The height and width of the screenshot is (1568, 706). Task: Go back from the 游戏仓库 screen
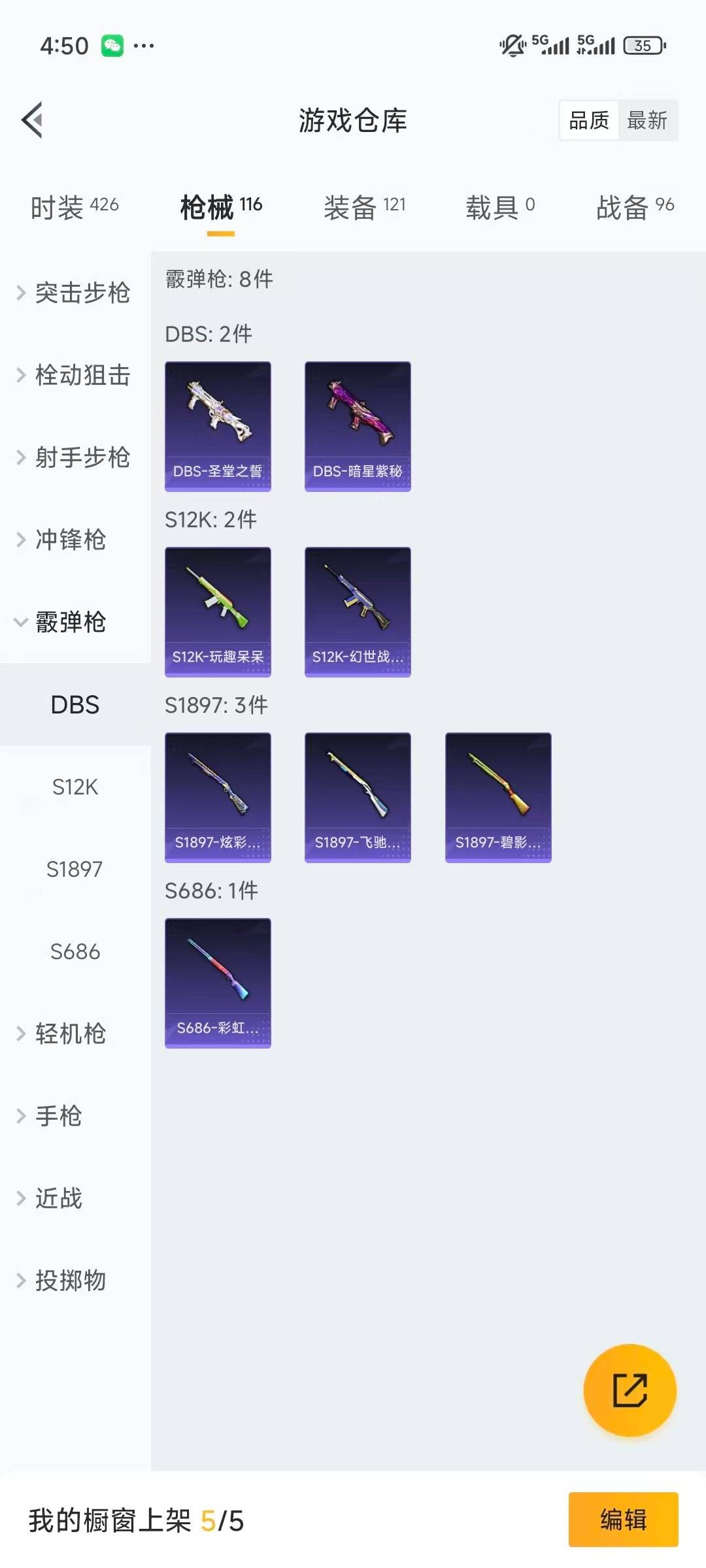pyautogui.click(x=33, y=120)
